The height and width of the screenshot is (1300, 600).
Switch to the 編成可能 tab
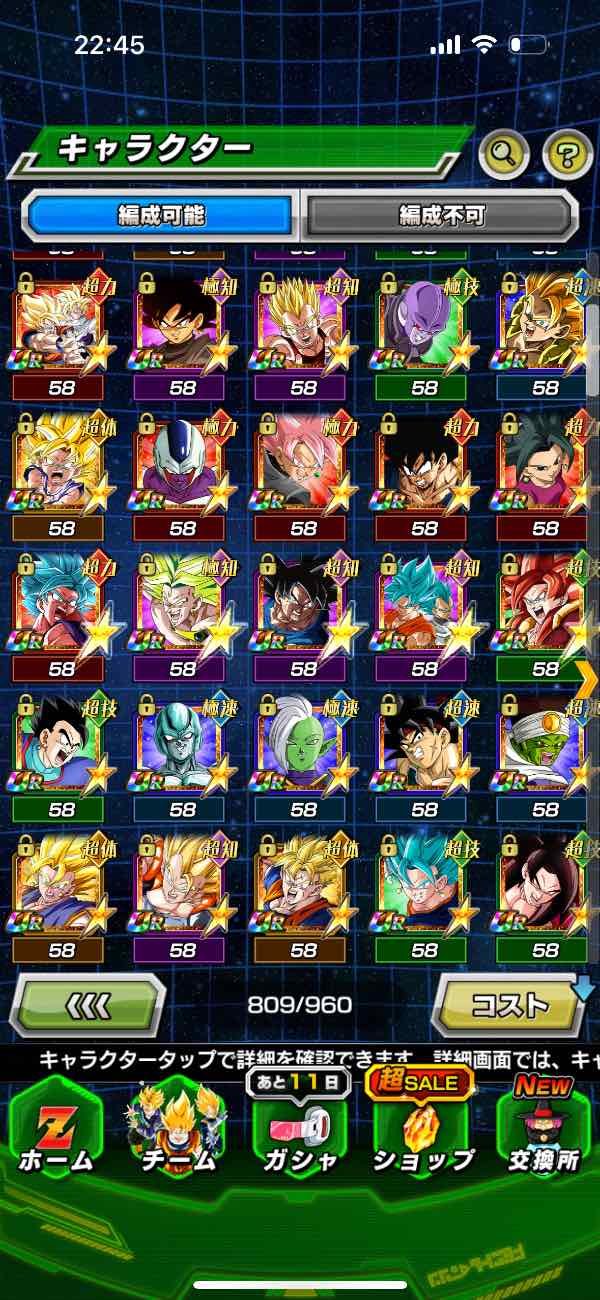click(160, 215)
